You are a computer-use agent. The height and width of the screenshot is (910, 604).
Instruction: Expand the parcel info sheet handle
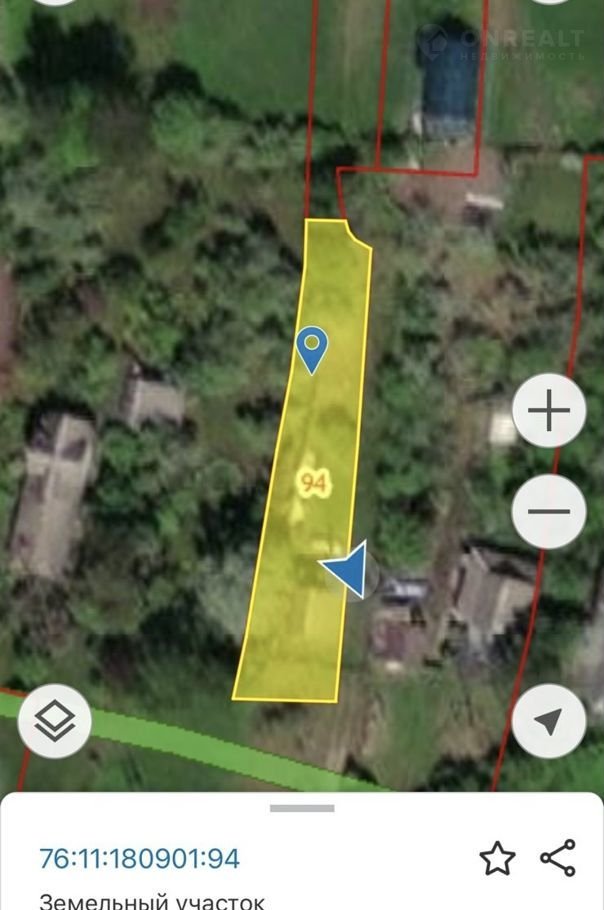(x=302, y=808)
